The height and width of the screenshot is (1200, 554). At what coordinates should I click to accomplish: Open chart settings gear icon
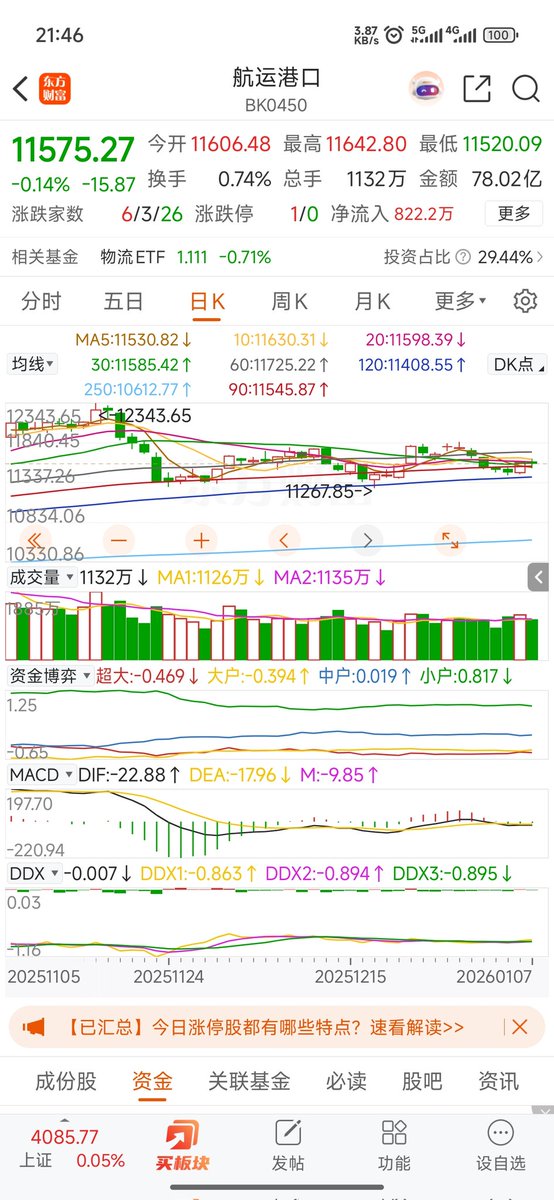point(525,301)
